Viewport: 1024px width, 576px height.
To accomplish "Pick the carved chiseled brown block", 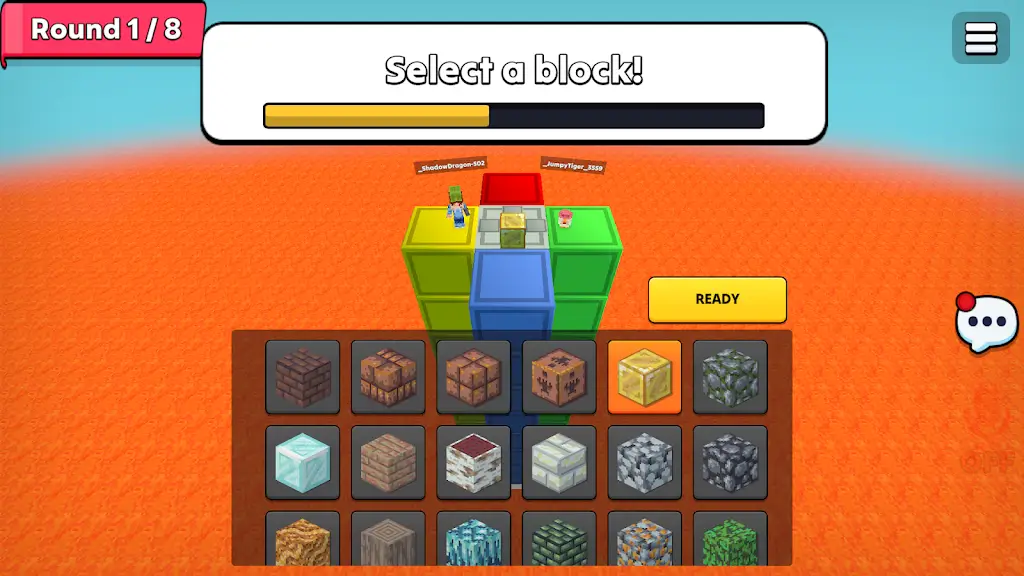I will [559, 377].
